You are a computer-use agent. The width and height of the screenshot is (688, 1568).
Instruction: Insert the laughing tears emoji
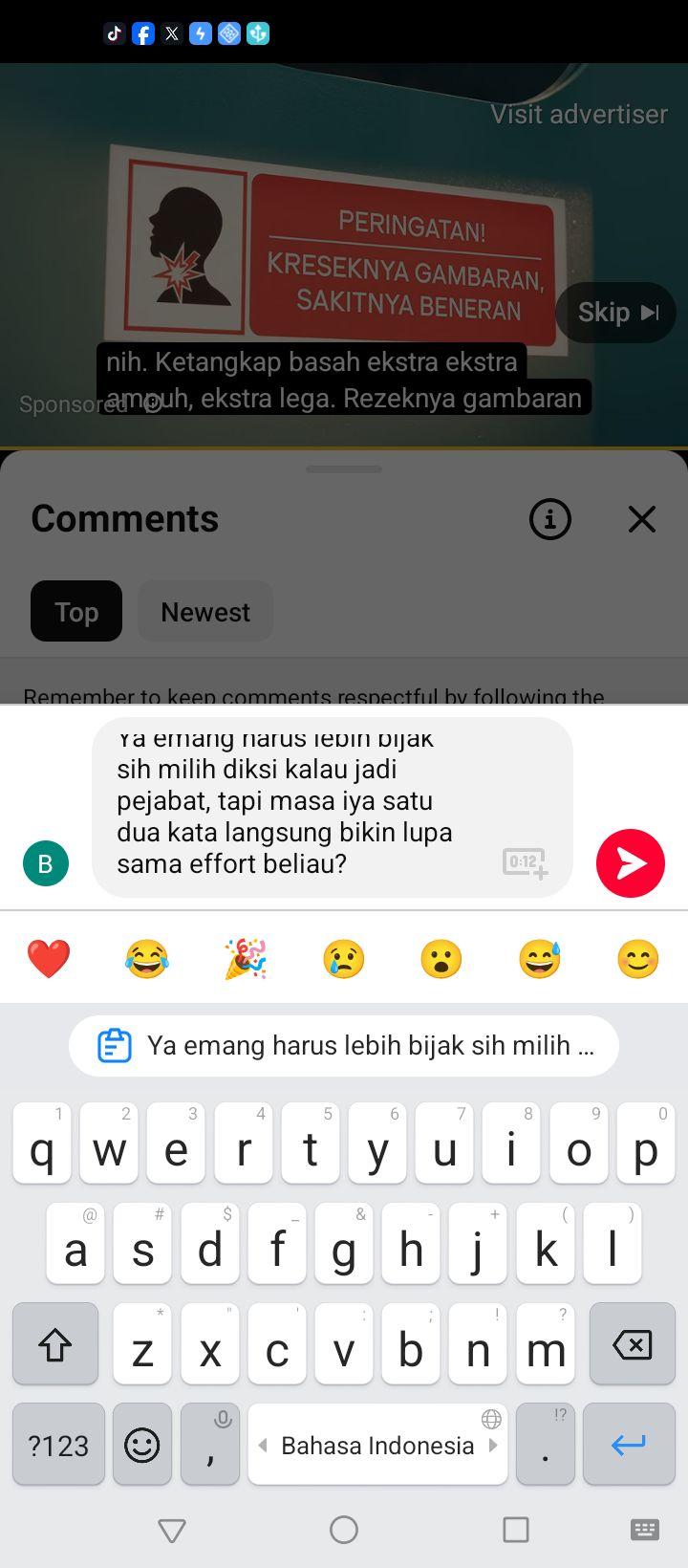point(146,959)
